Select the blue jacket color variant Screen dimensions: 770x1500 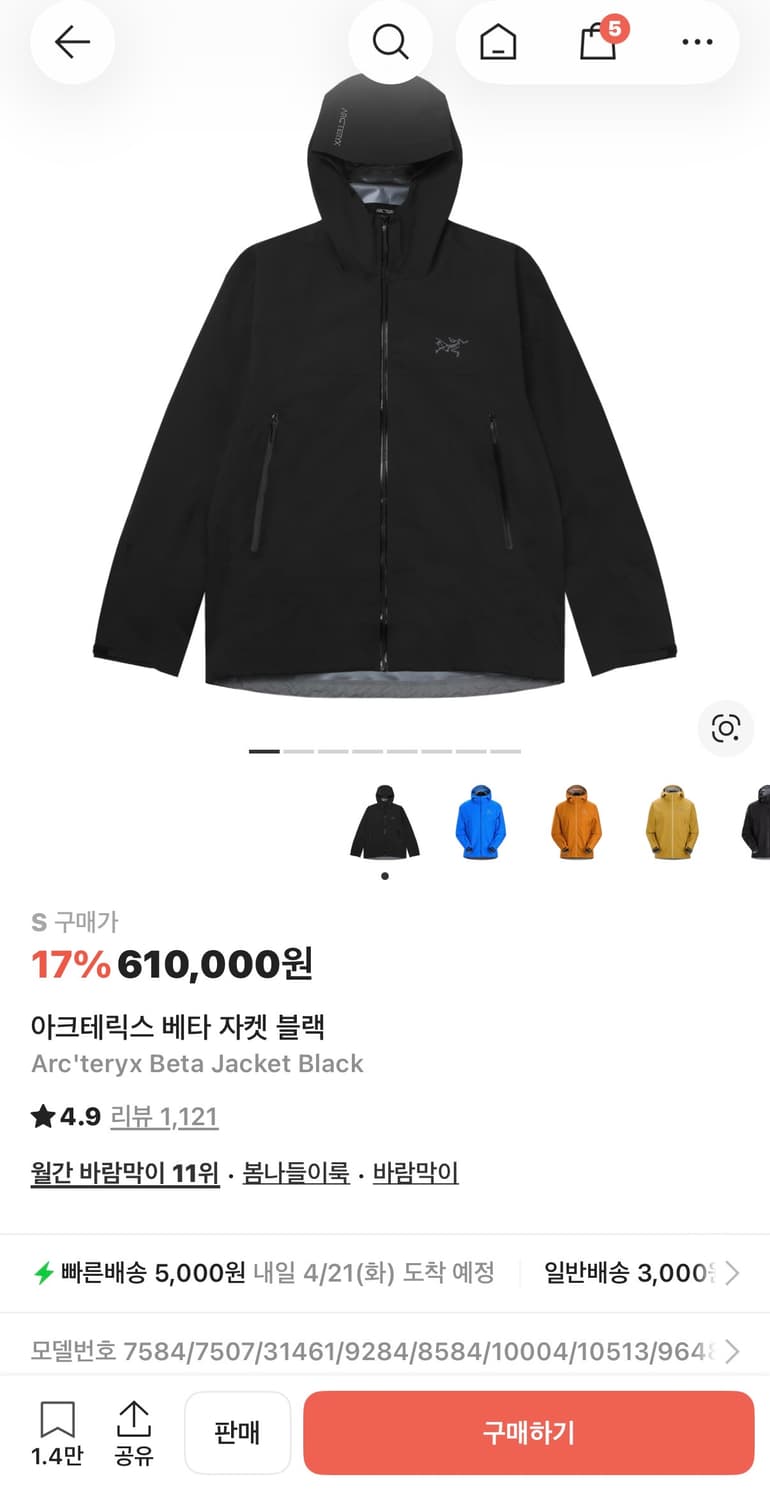click(480, 822)
